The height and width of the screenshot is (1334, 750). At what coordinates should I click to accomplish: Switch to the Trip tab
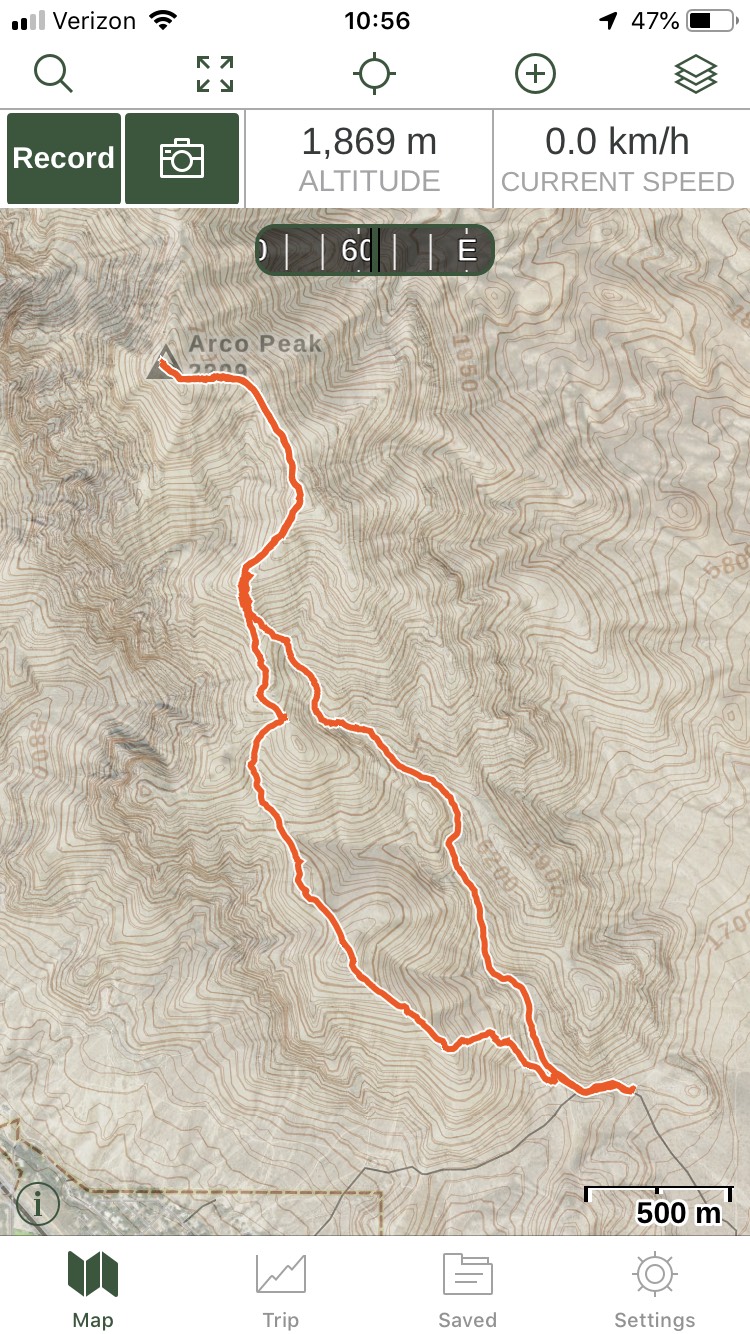click(x=281, y=1290)
